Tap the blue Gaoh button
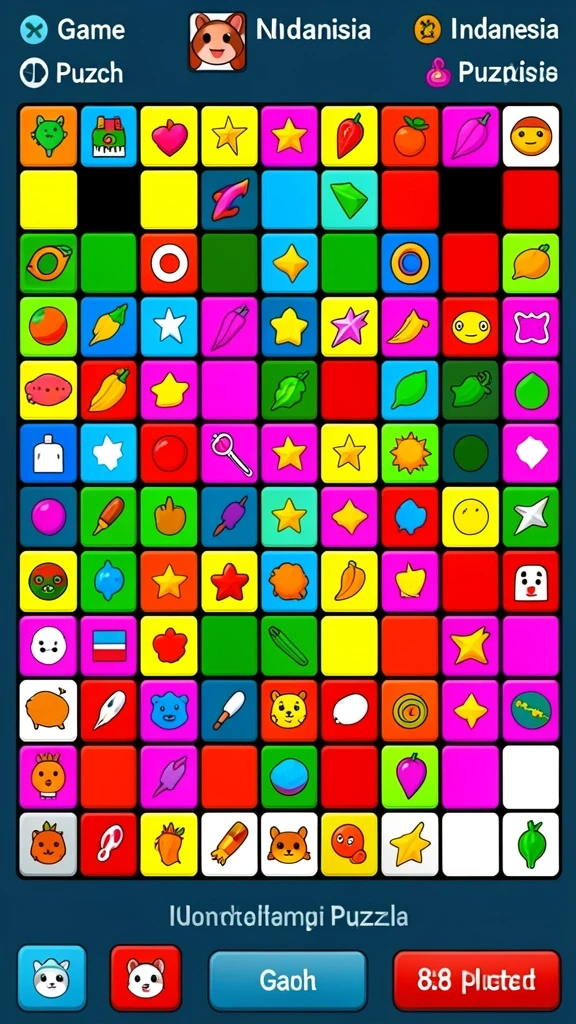Screen dimensions: 576x1024 tap(287, 980)
